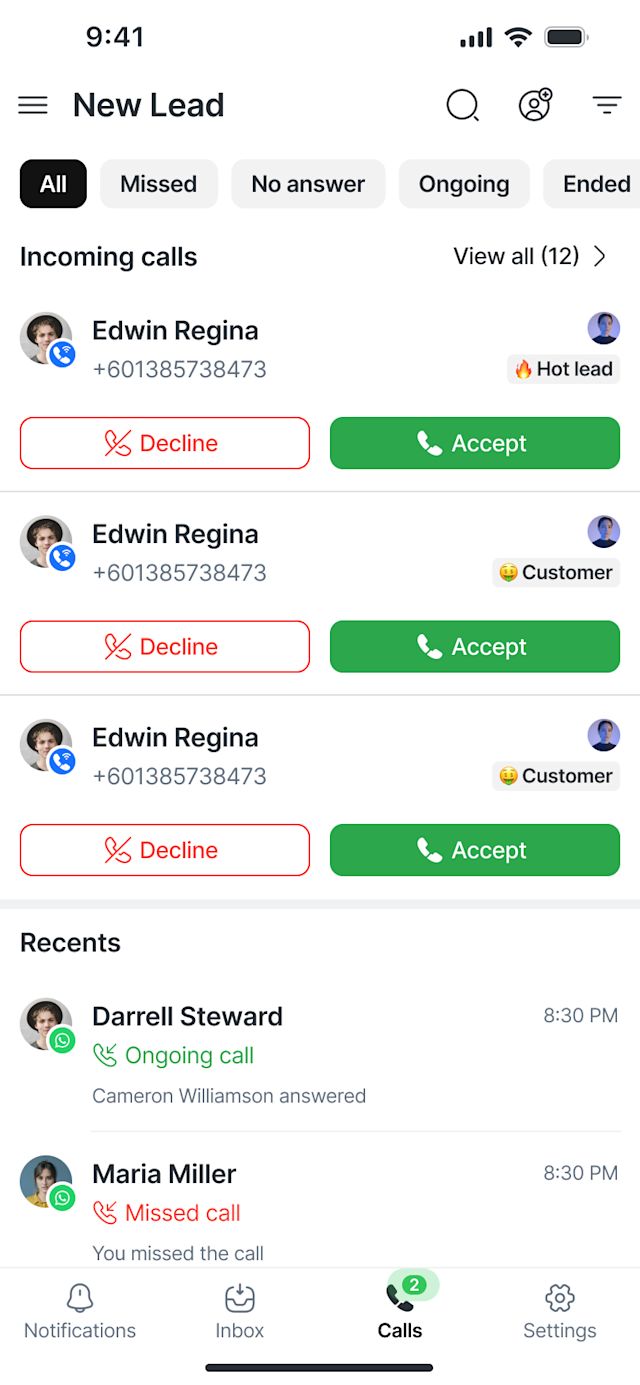
Task: Accept the Hot lead call from Edwin Regina
Action: point(475,443)
